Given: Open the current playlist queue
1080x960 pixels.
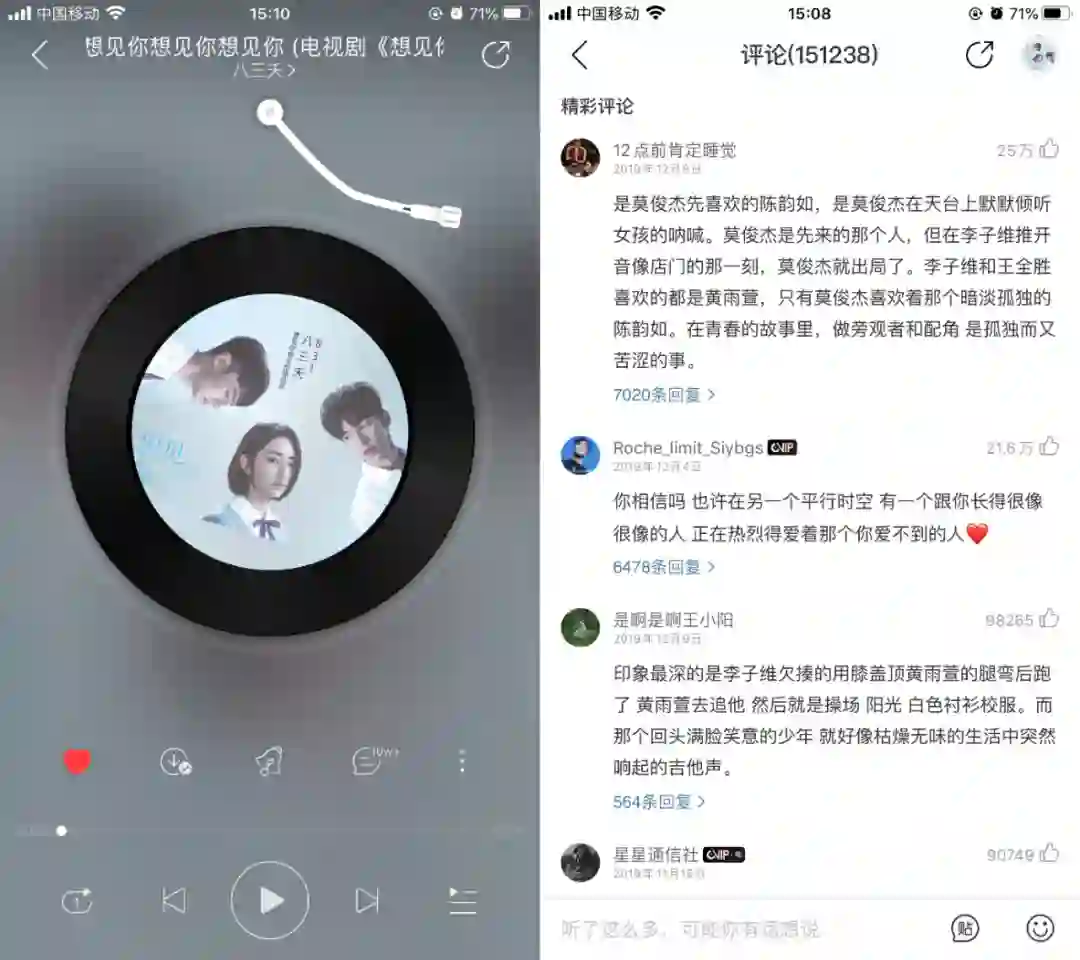Looking at the screenshot, I should (463, 901).
